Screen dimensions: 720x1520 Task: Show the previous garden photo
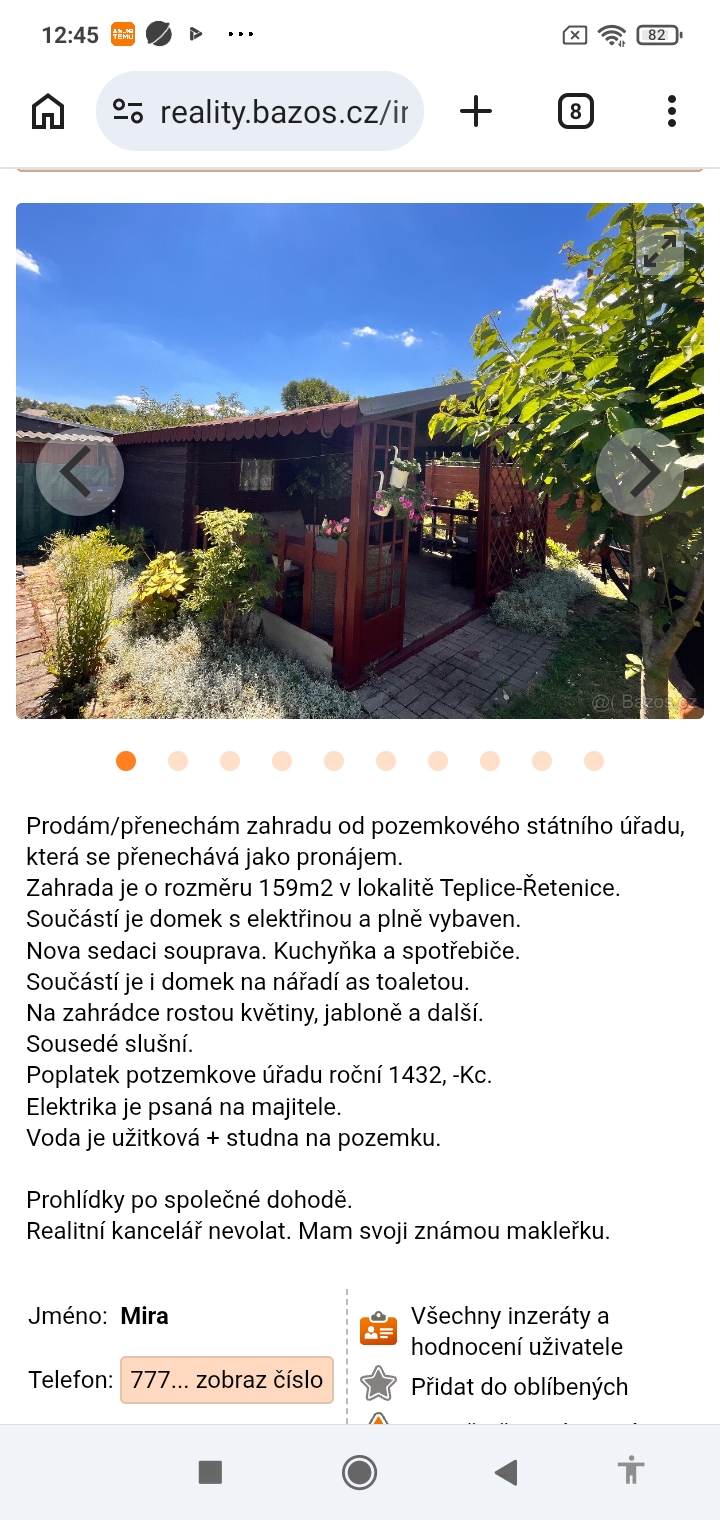coord(80,472)
